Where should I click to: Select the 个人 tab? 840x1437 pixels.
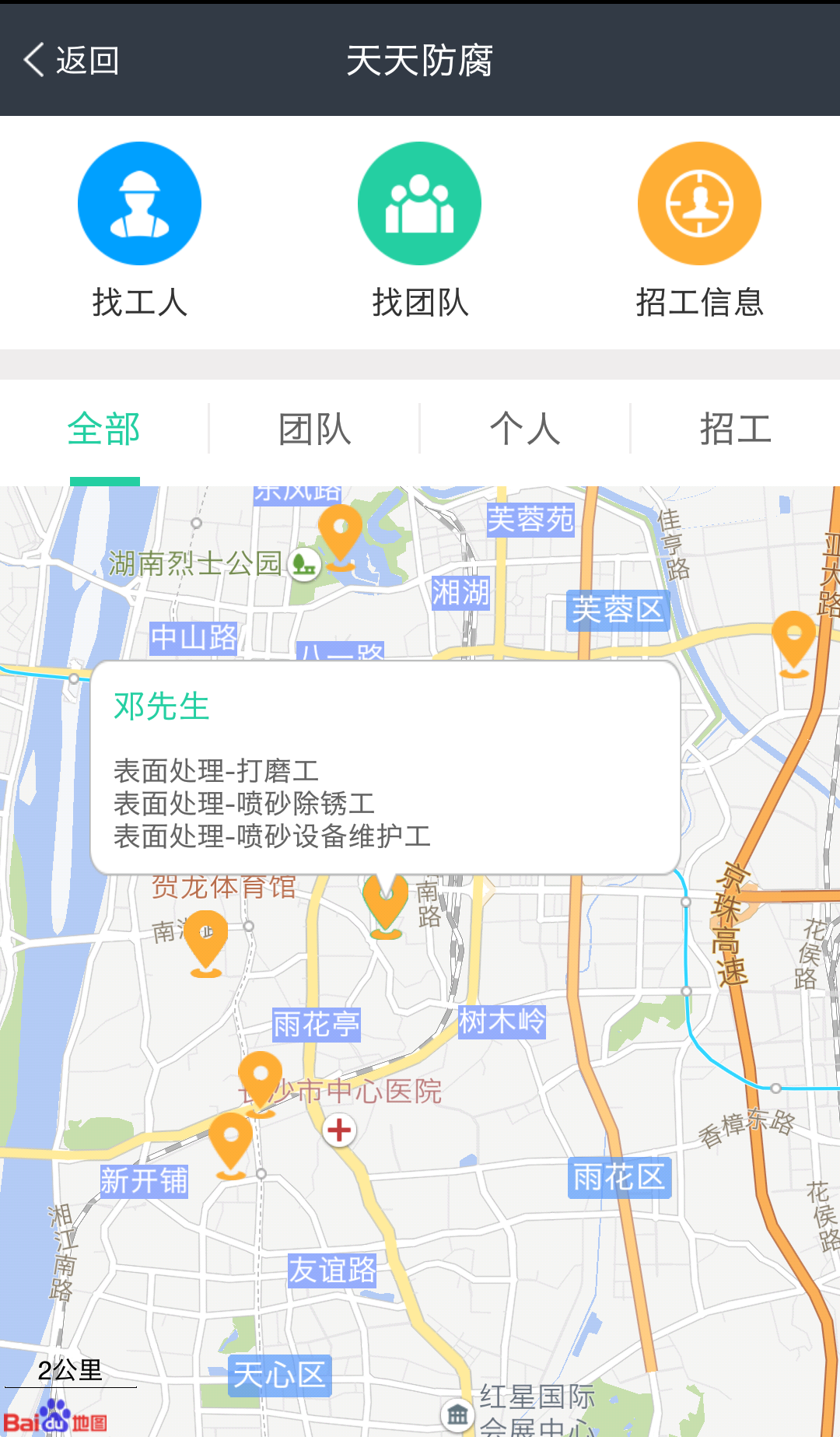coord(525,429)
